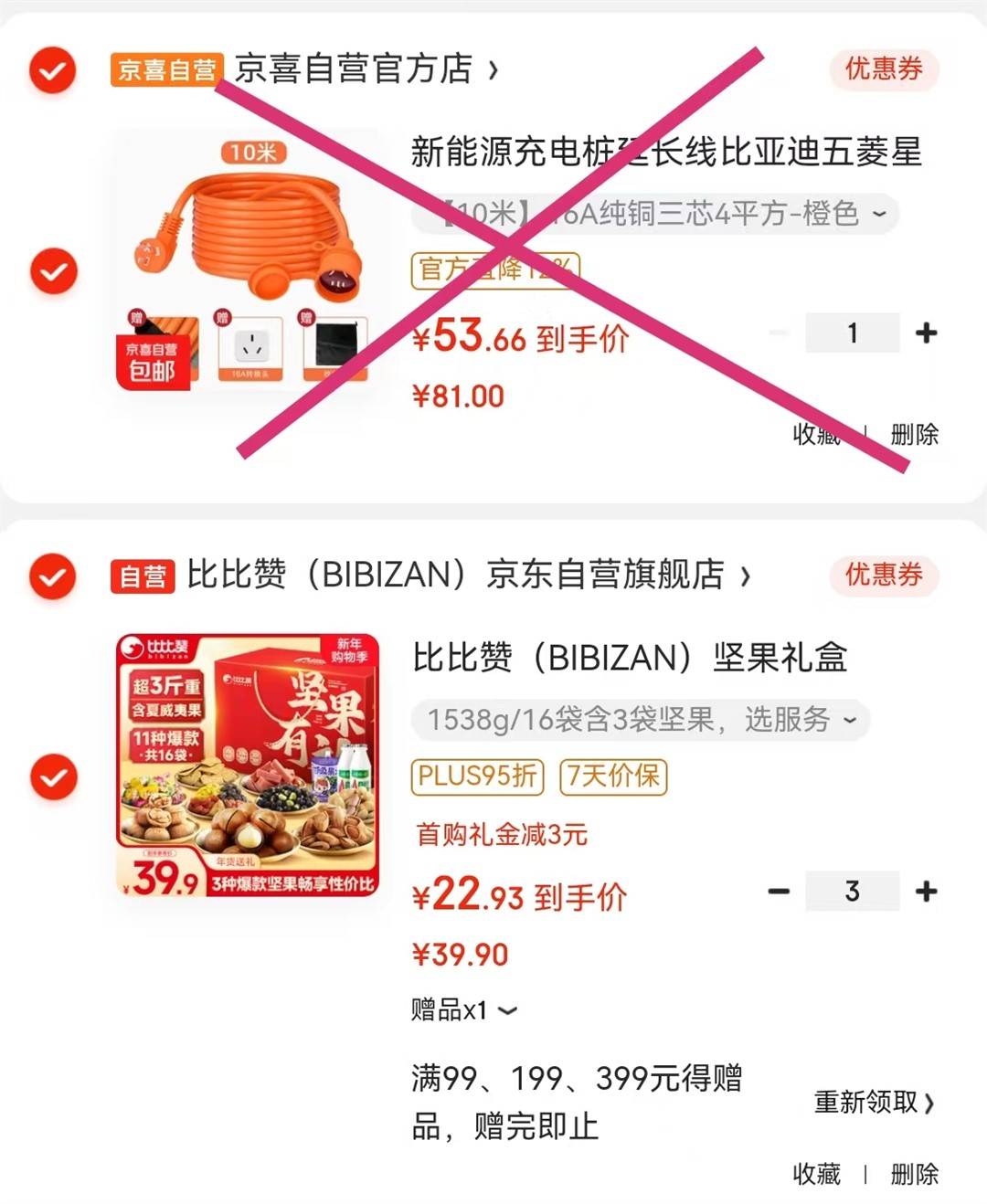Screen dimensions: 987x1204
Task: Change the 10米 16A cable specification
Action: pos(653,214)
